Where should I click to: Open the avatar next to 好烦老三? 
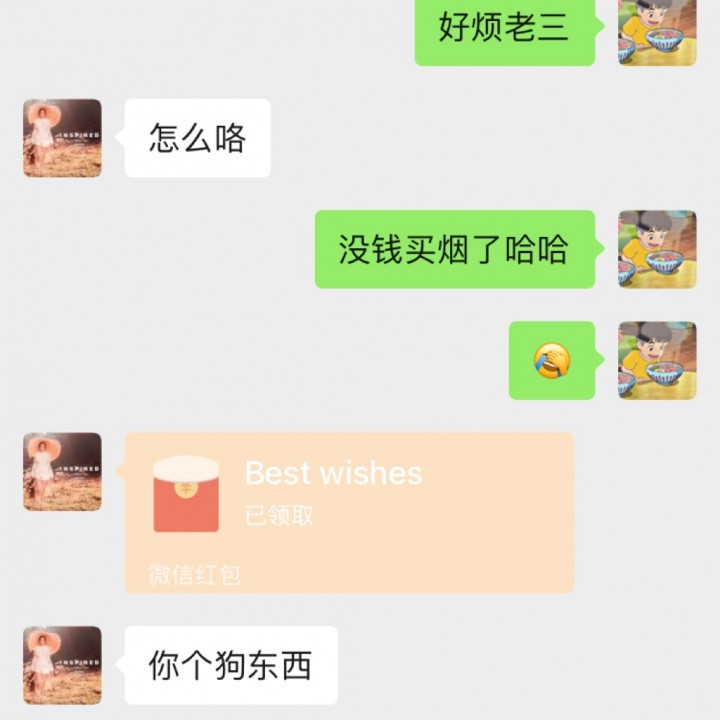(657, 32)
